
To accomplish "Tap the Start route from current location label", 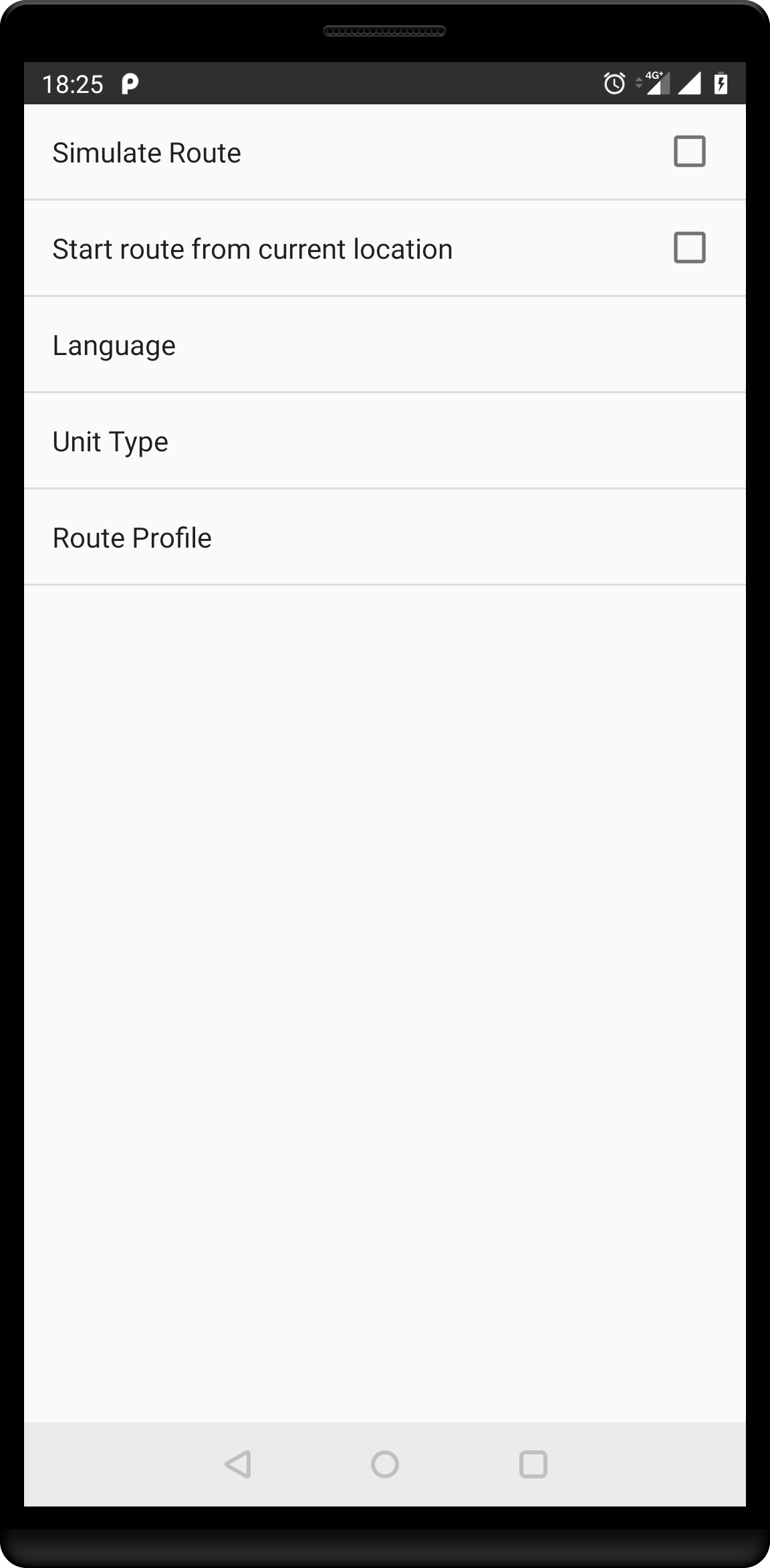I will pyautogui.click(x=253, y=248).
